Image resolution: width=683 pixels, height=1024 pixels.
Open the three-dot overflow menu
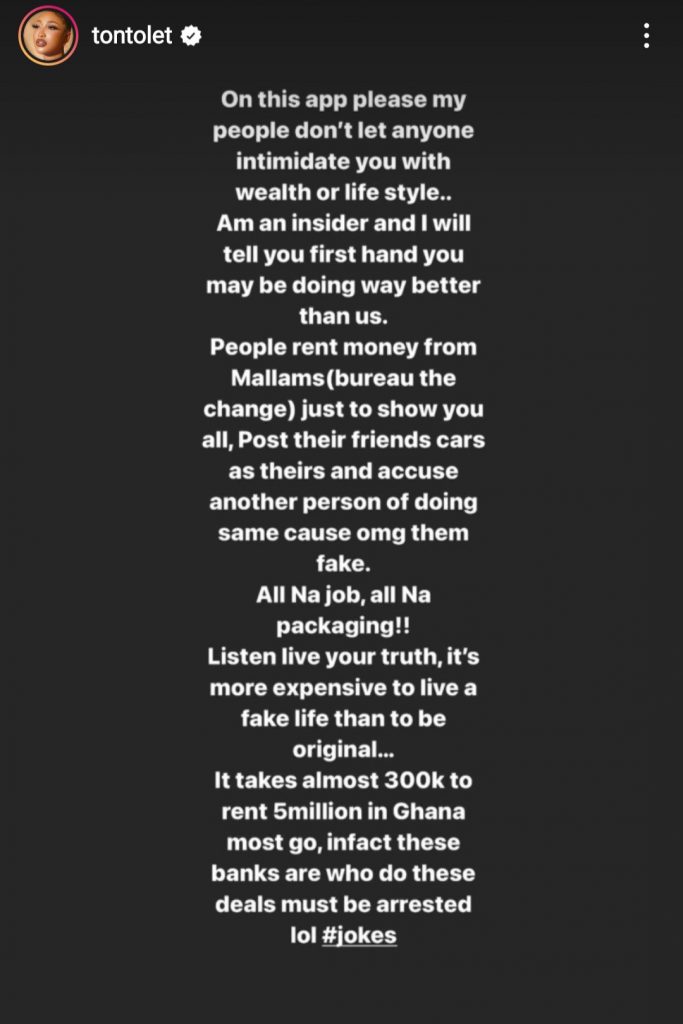pyautogui.click(x=647, y=36)
